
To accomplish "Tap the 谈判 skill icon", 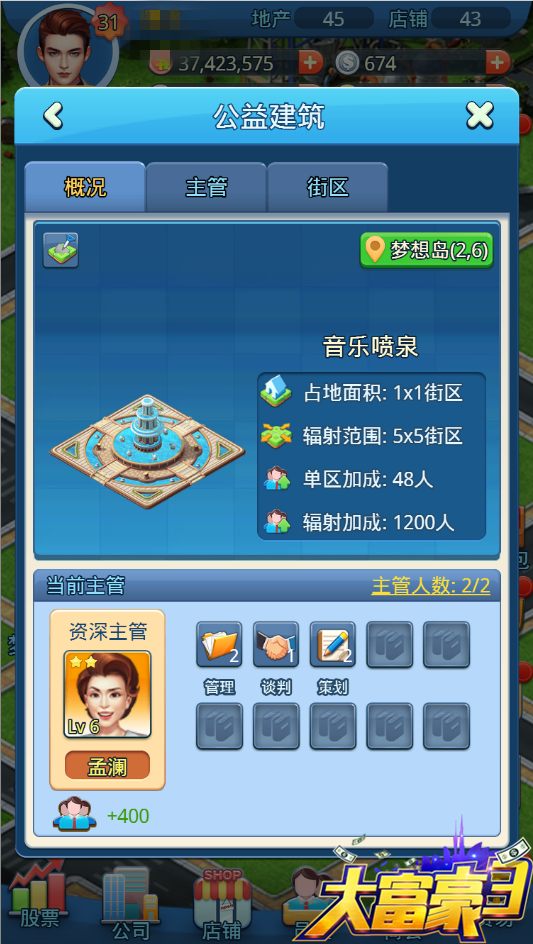I will pos(276,644).
